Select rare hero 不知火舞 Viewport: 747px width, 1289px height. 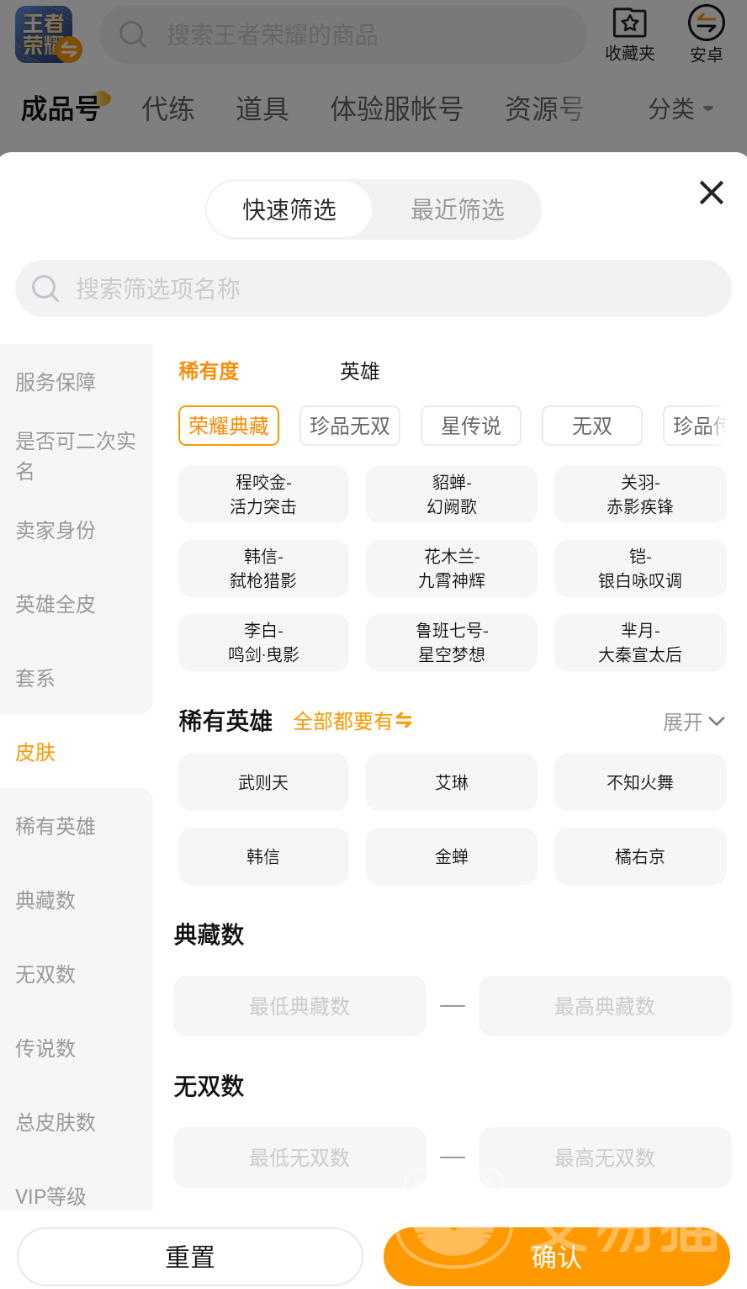coord(640,782)
